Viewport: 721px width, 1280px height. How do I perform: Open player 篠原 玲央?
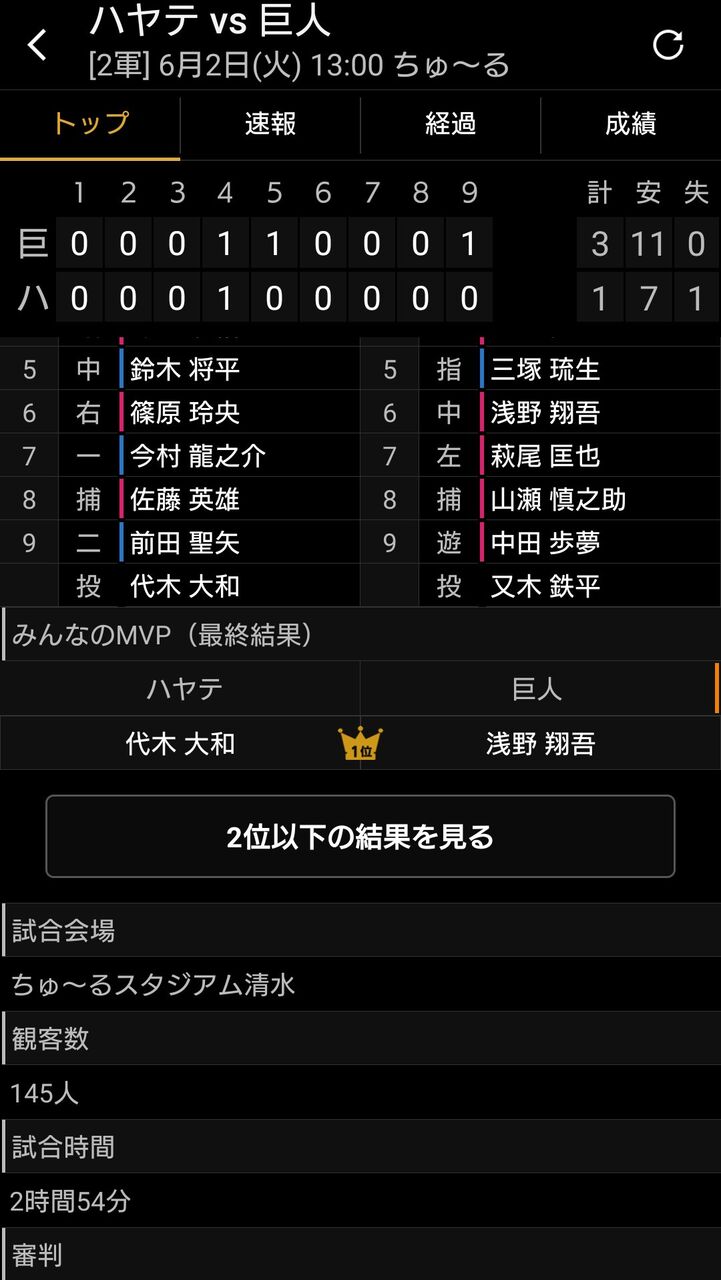coord(185,413)
